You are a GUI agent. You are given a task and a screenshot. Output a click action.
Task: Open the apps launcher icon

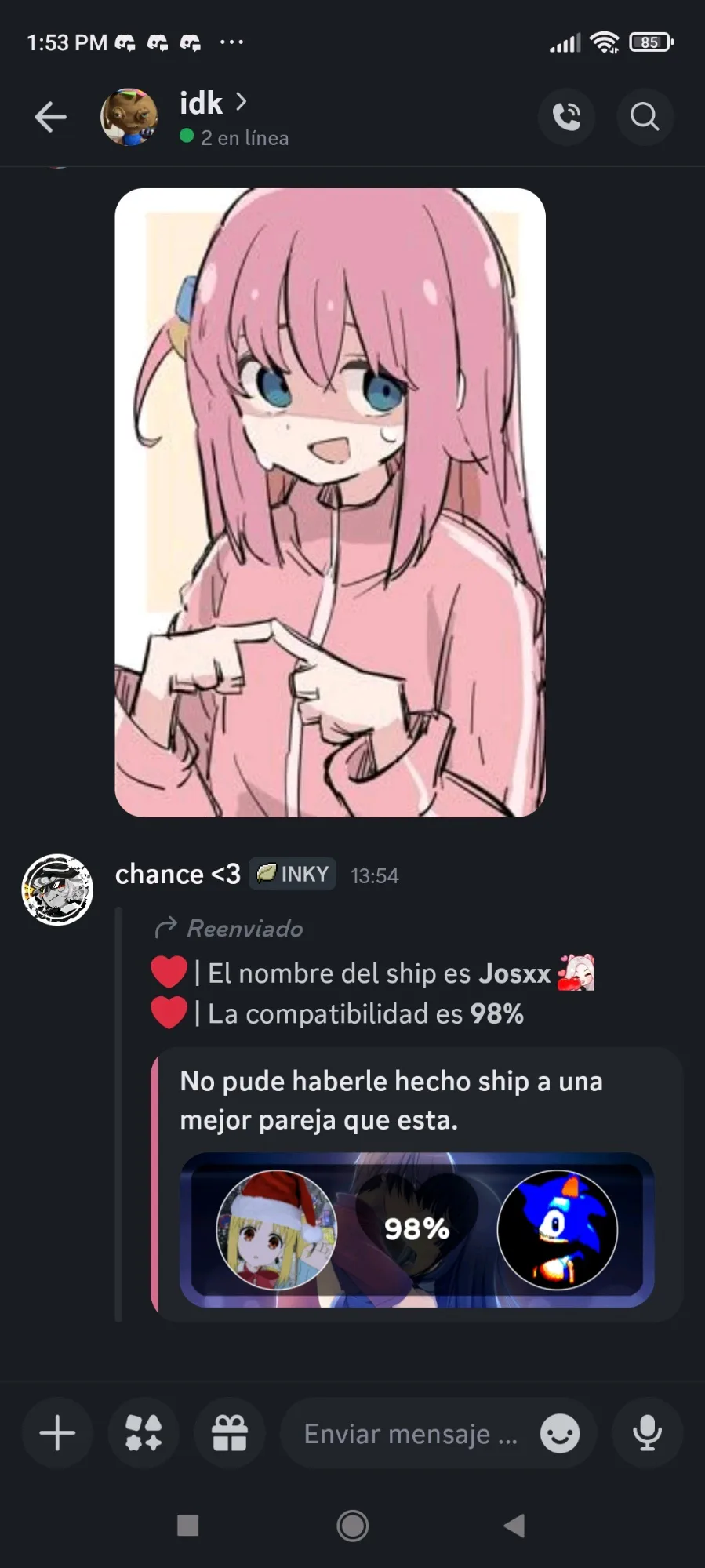144,1434
